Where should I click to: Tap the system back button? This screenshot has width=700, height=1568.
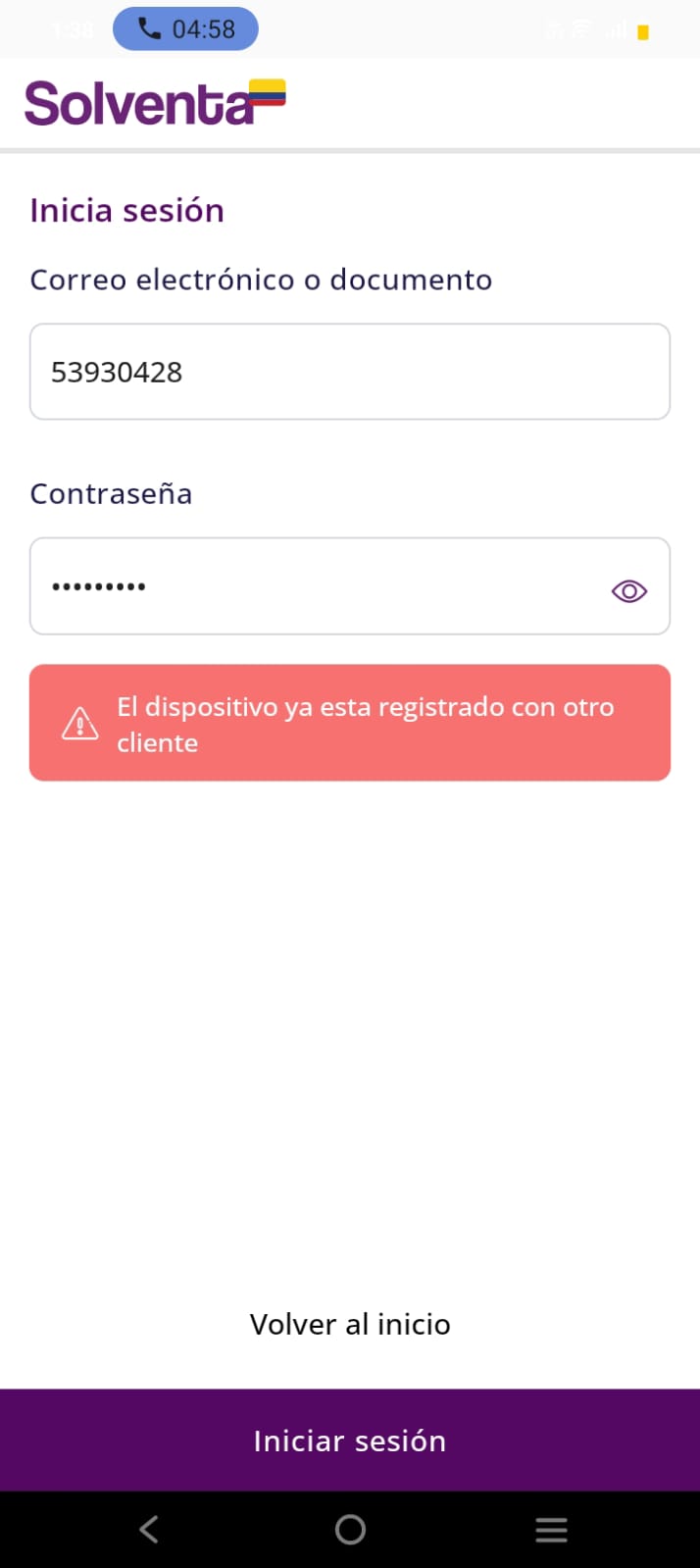click(149, 1529)
